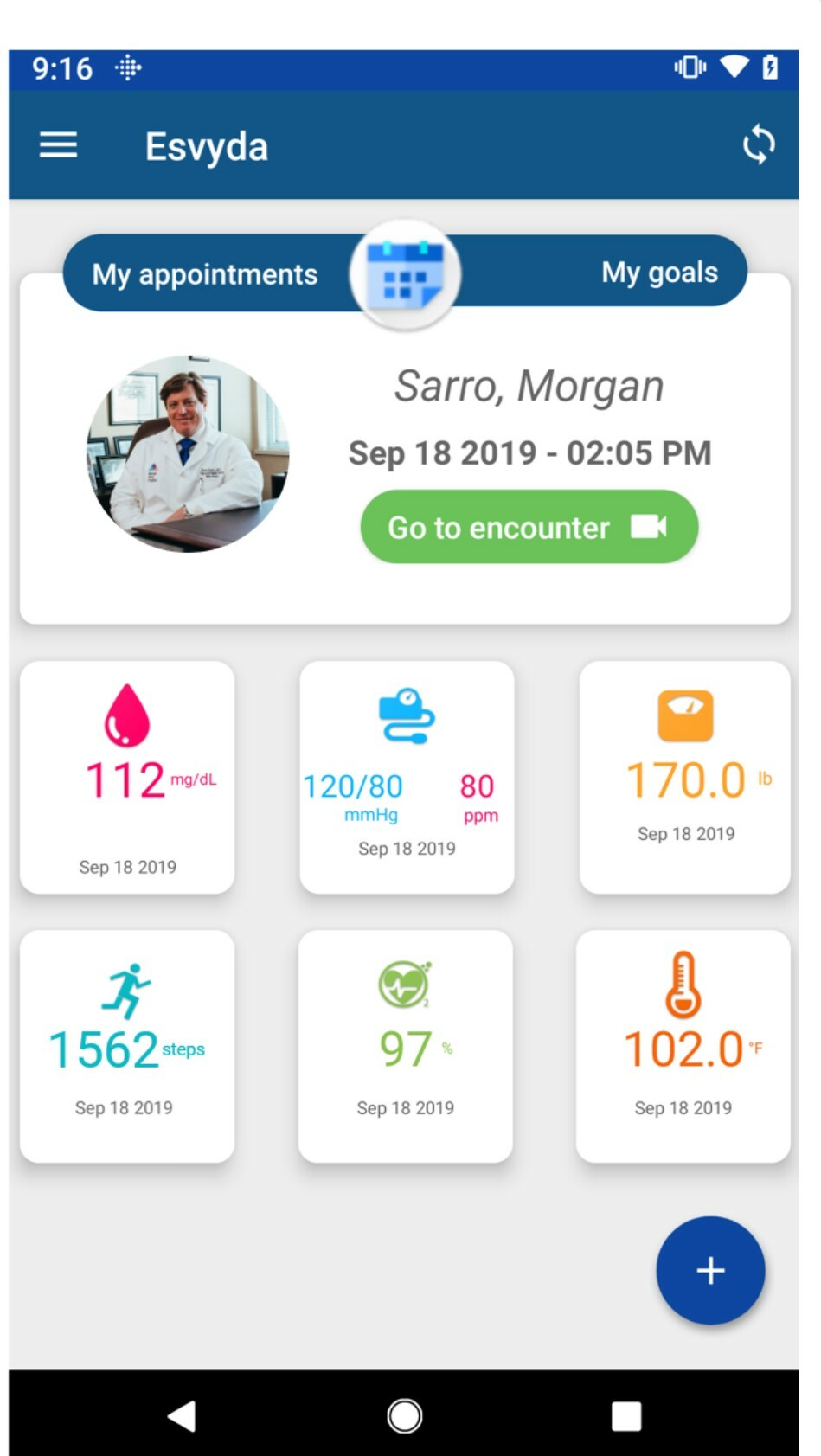Viewport: 821px width, 1456px height.
Task: Switch to My appointments
Action: tap(205, 274)
